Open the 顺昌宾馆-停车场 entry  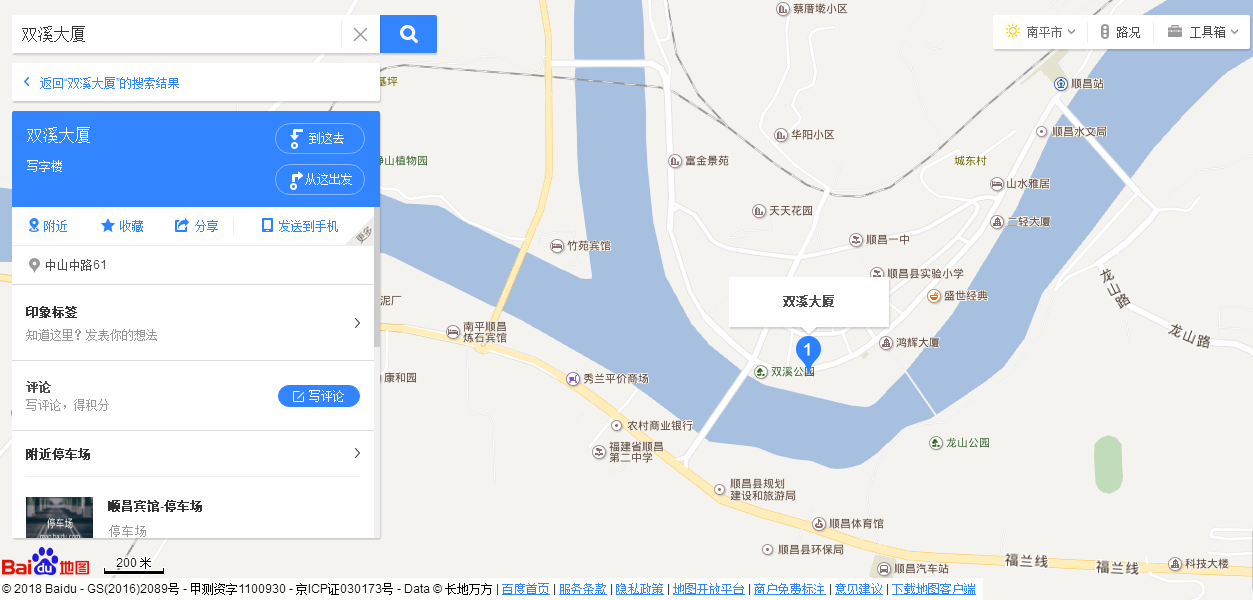tap(155, 506)
